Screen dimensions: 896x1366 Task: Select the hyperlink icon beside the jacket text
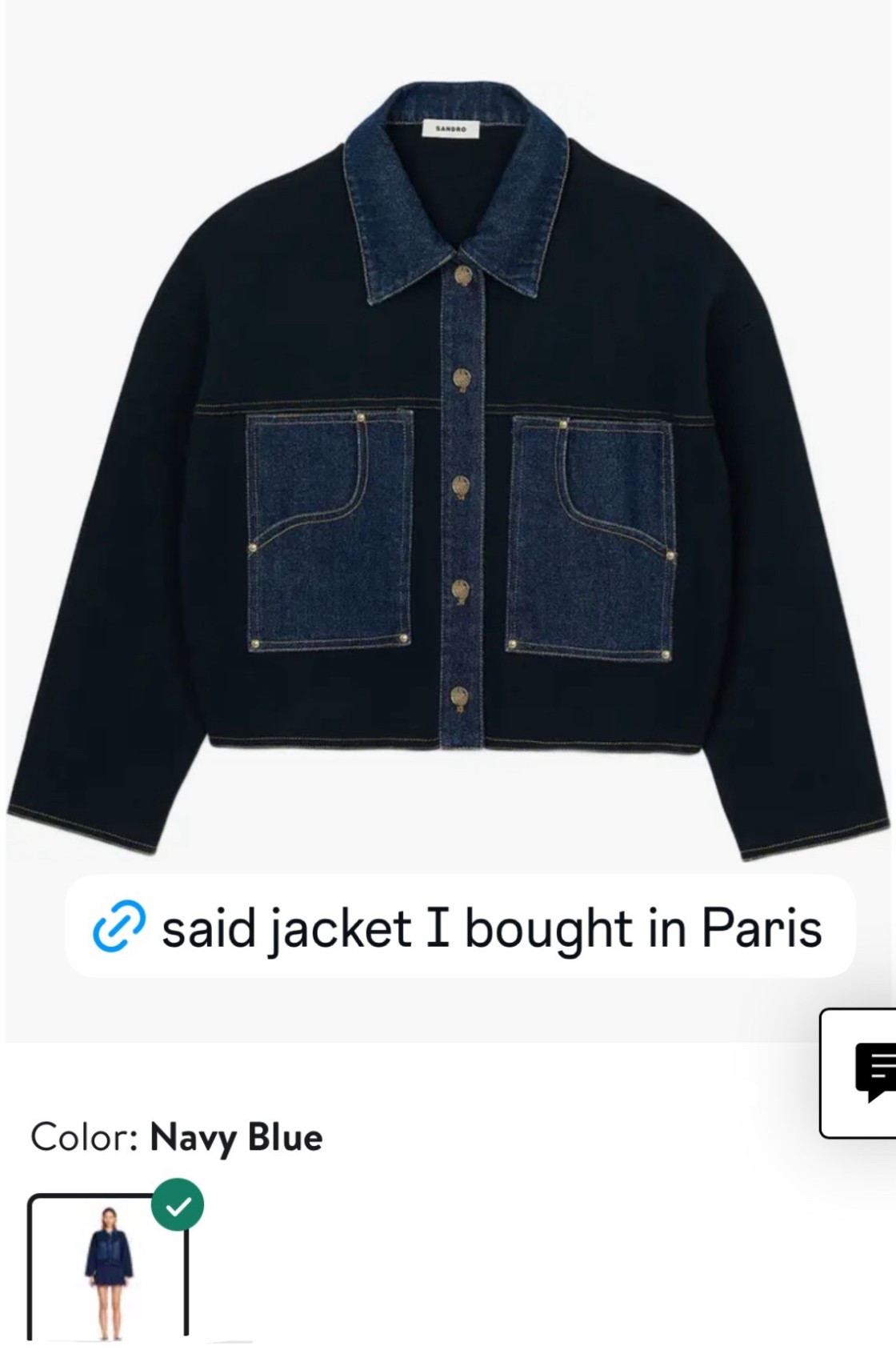pyautogui.click(x=118, y=930)
